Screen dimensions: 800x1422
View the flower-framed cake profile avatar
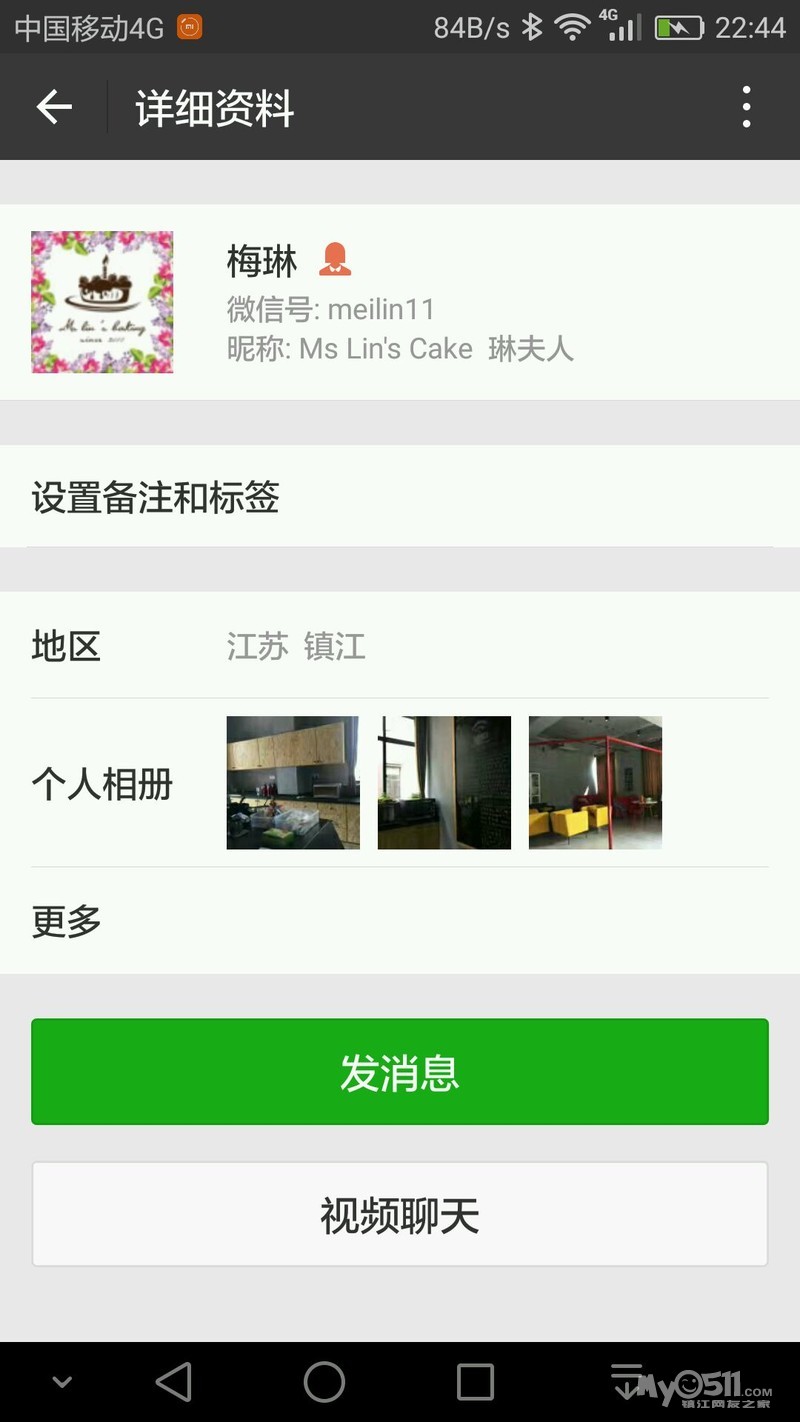pos(102,302)
